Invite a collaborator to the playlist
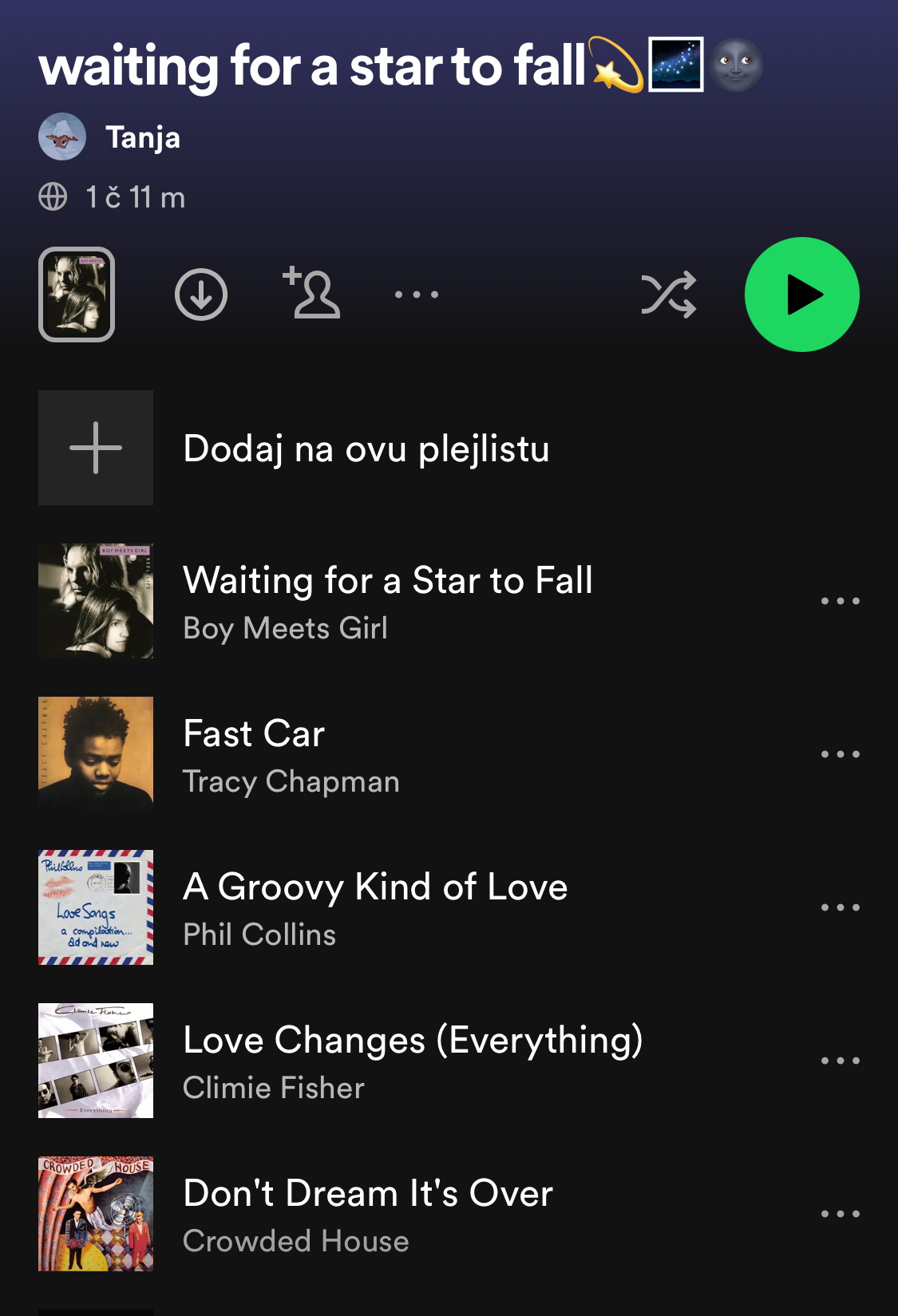 (x=311, y=294)
